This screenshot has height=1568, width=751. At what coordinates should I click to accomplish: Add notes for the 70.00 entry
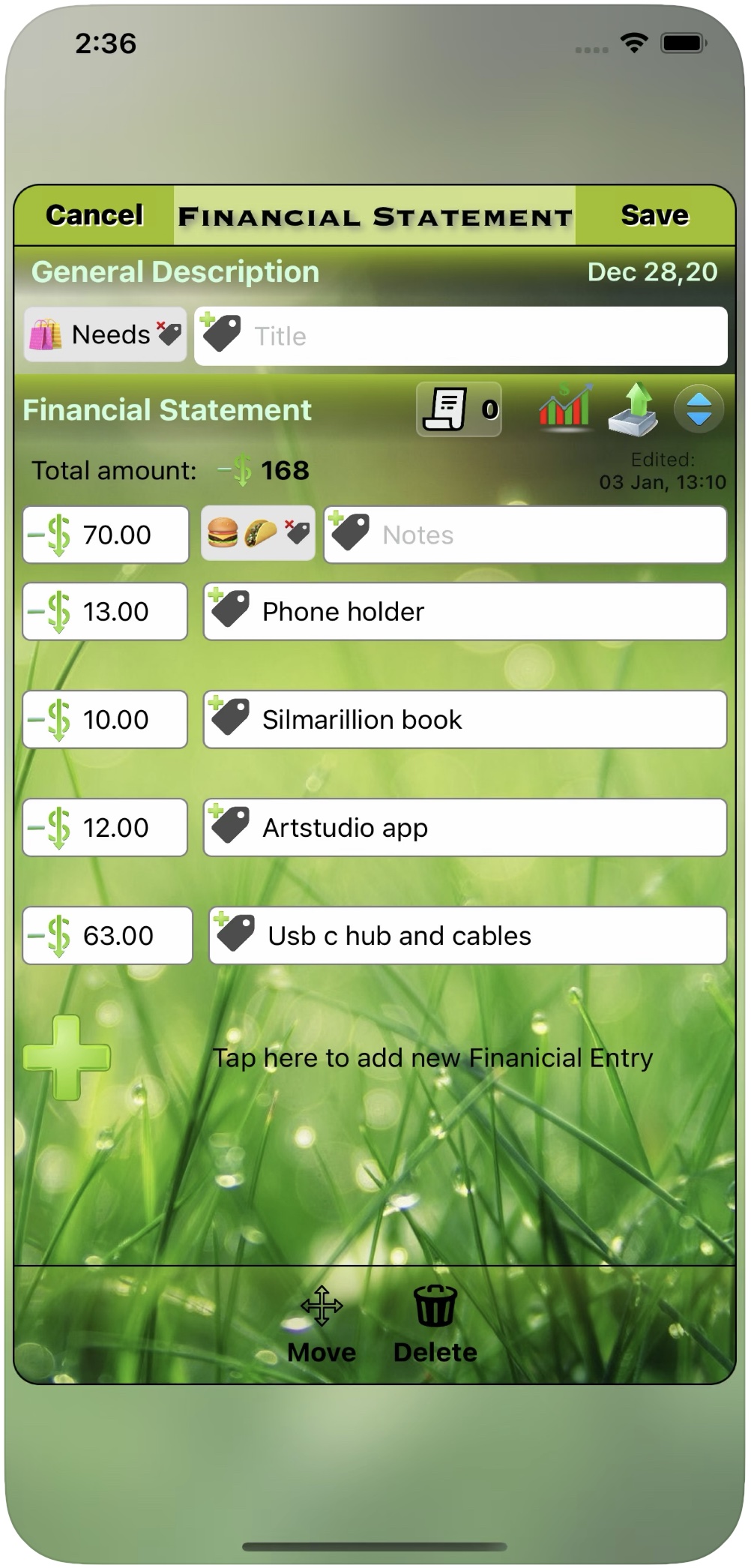pos(547,535)
